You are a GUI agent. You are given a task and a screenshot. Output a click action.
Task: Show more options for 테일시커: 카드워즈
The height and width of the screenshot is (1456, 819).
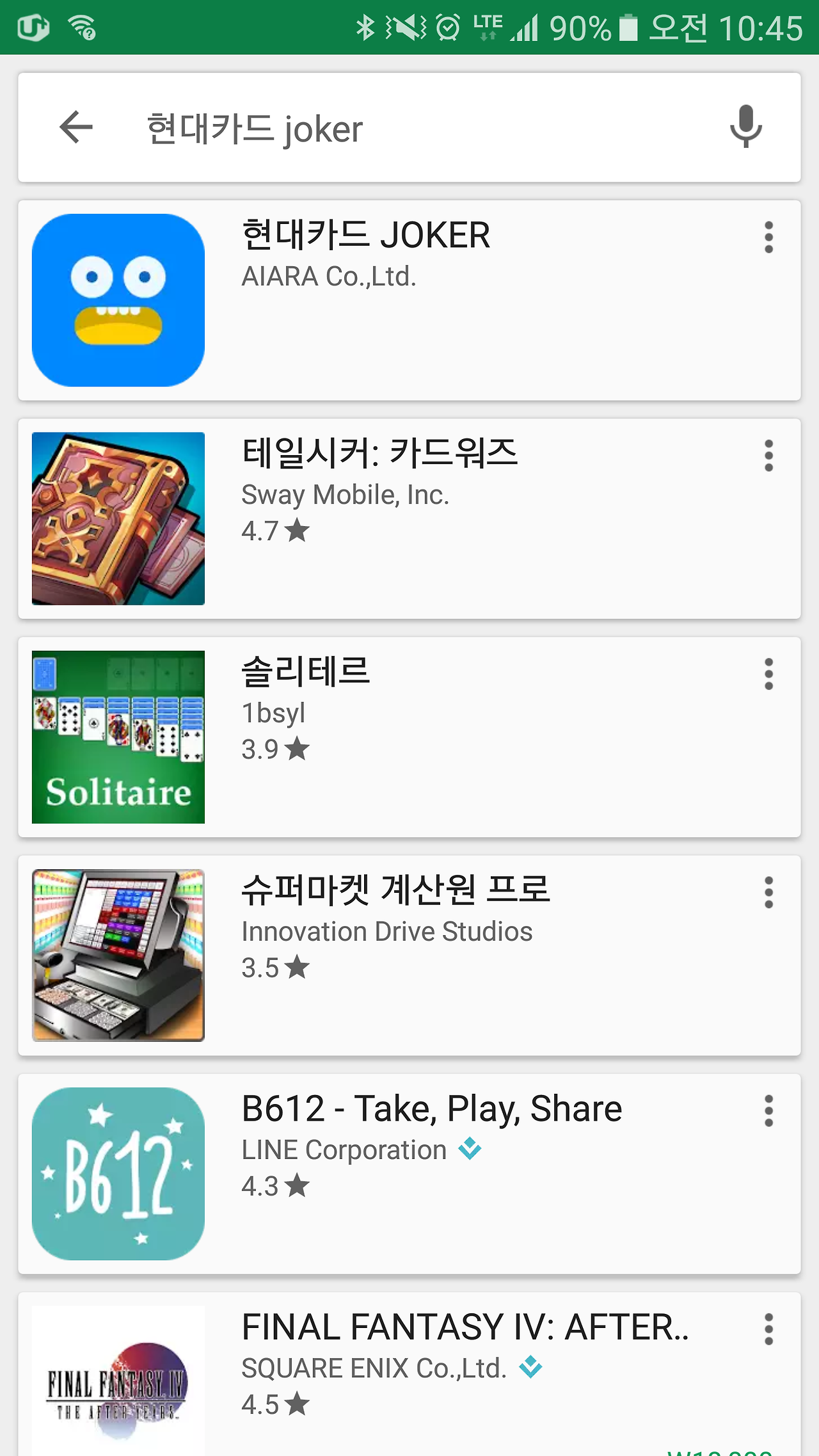(768, 456)
